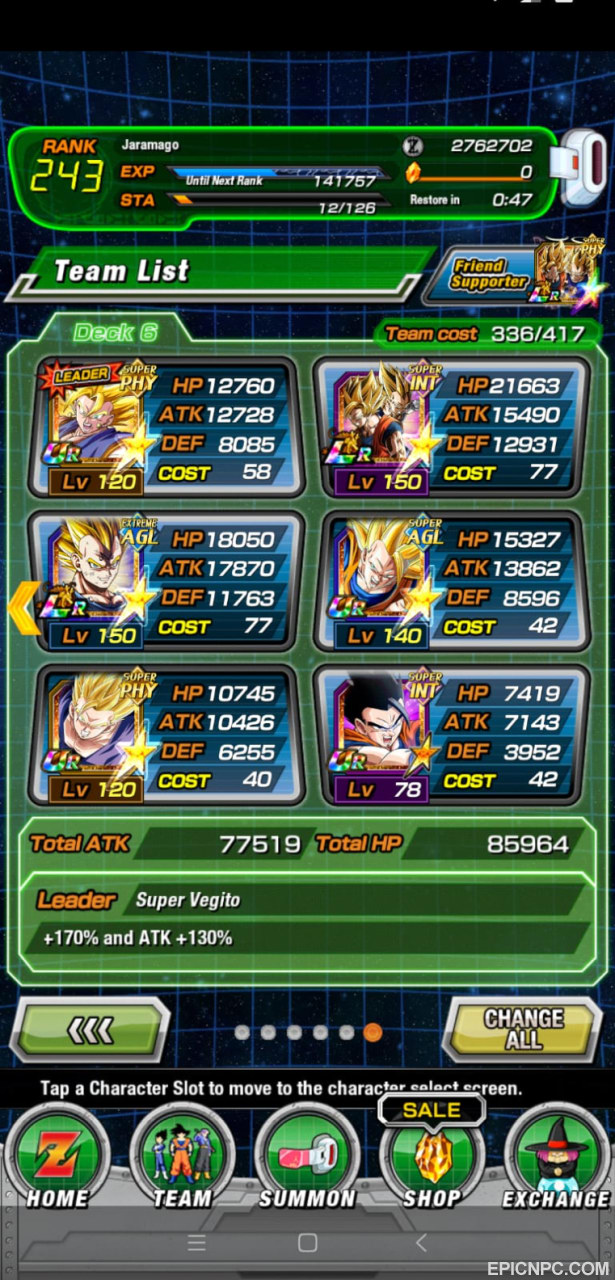
Task: Tap the Change All button
Action: click(x=523, y=1029)
